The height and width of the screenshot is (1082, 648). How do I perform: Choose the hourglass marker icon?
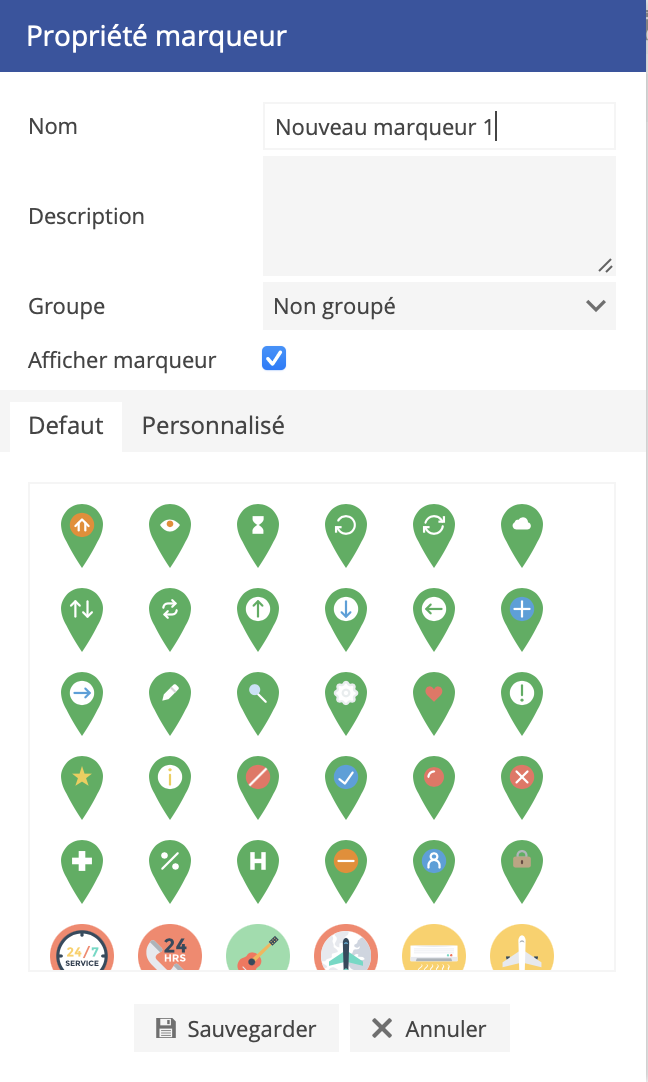point(258,529)
